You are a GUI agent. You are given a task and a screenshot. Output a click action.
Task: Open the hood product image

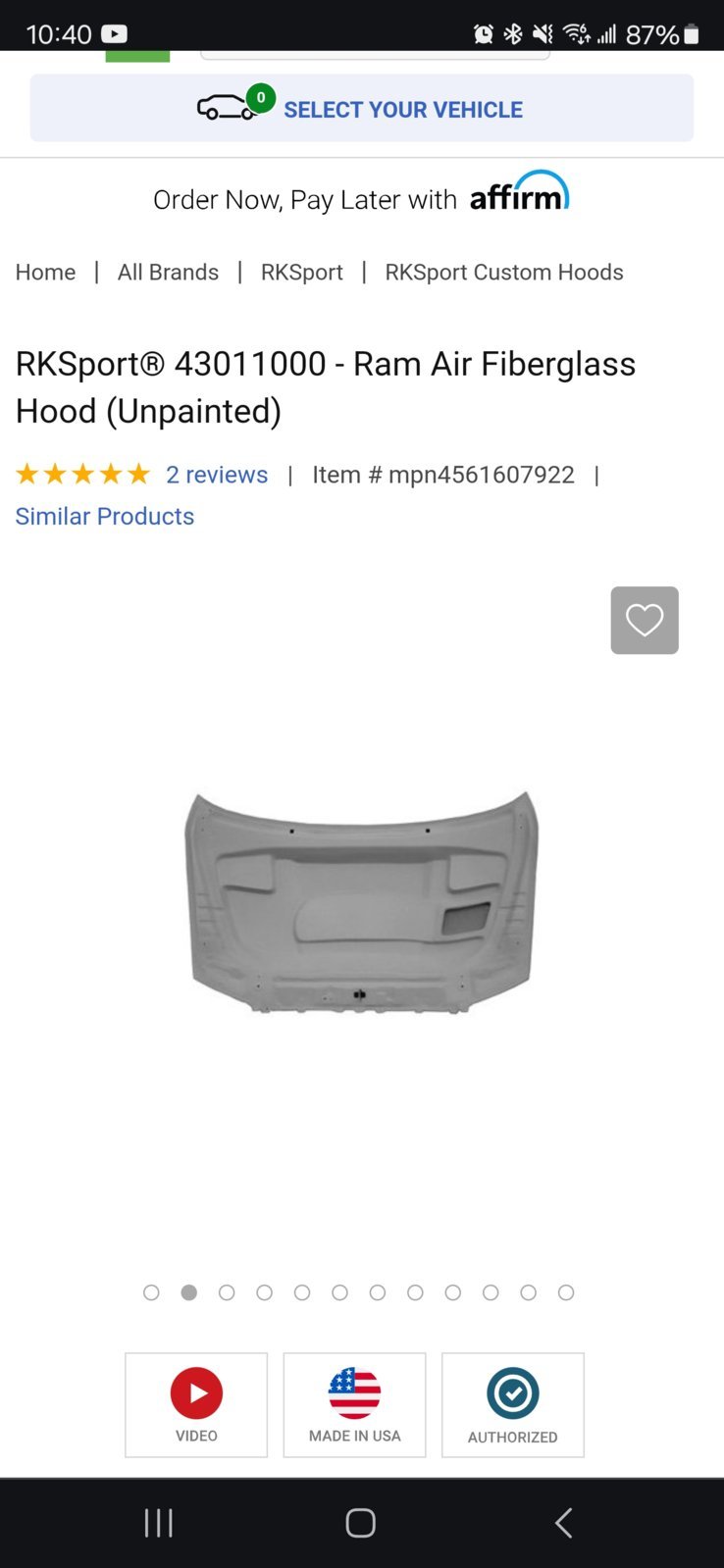pos(361,902)
